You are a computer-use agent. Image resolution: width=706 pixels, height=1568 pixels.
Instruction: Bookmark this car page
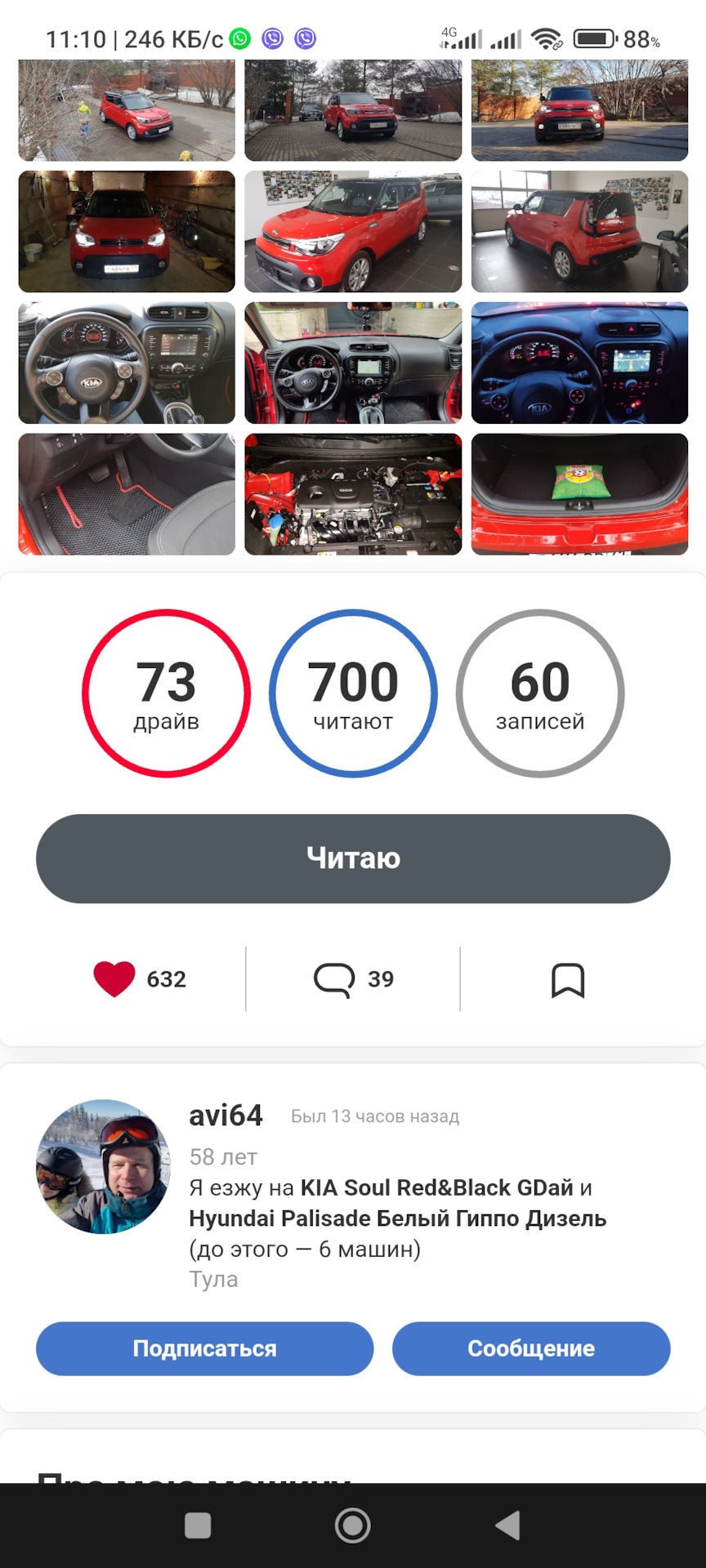tap(568, 979)
